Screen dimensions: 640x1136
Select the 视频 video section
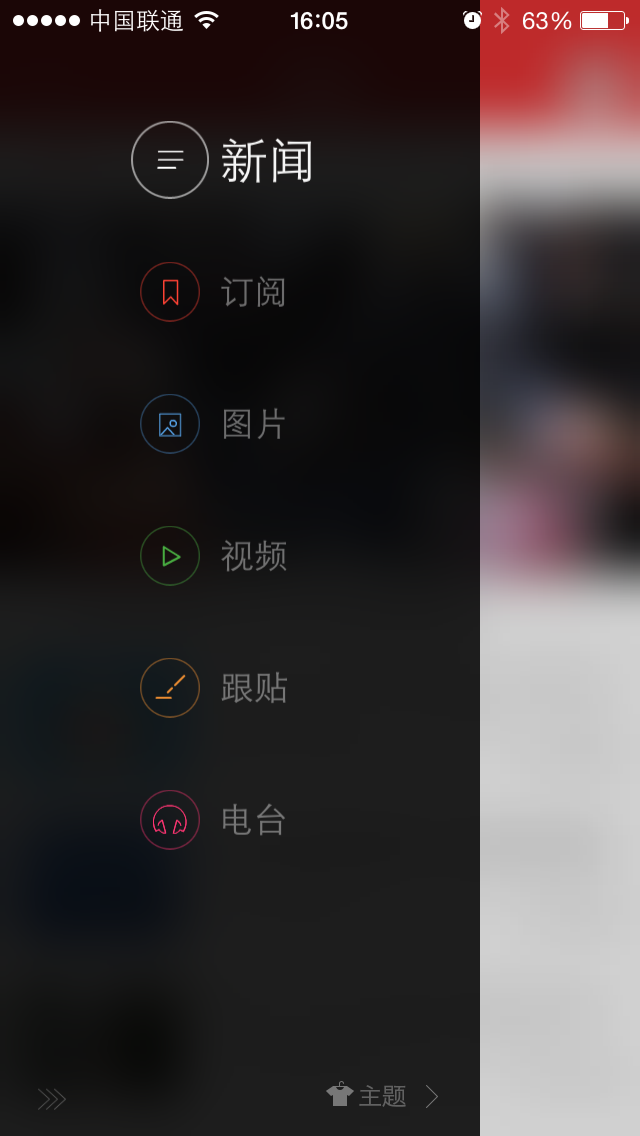click(x=215, y=556)
